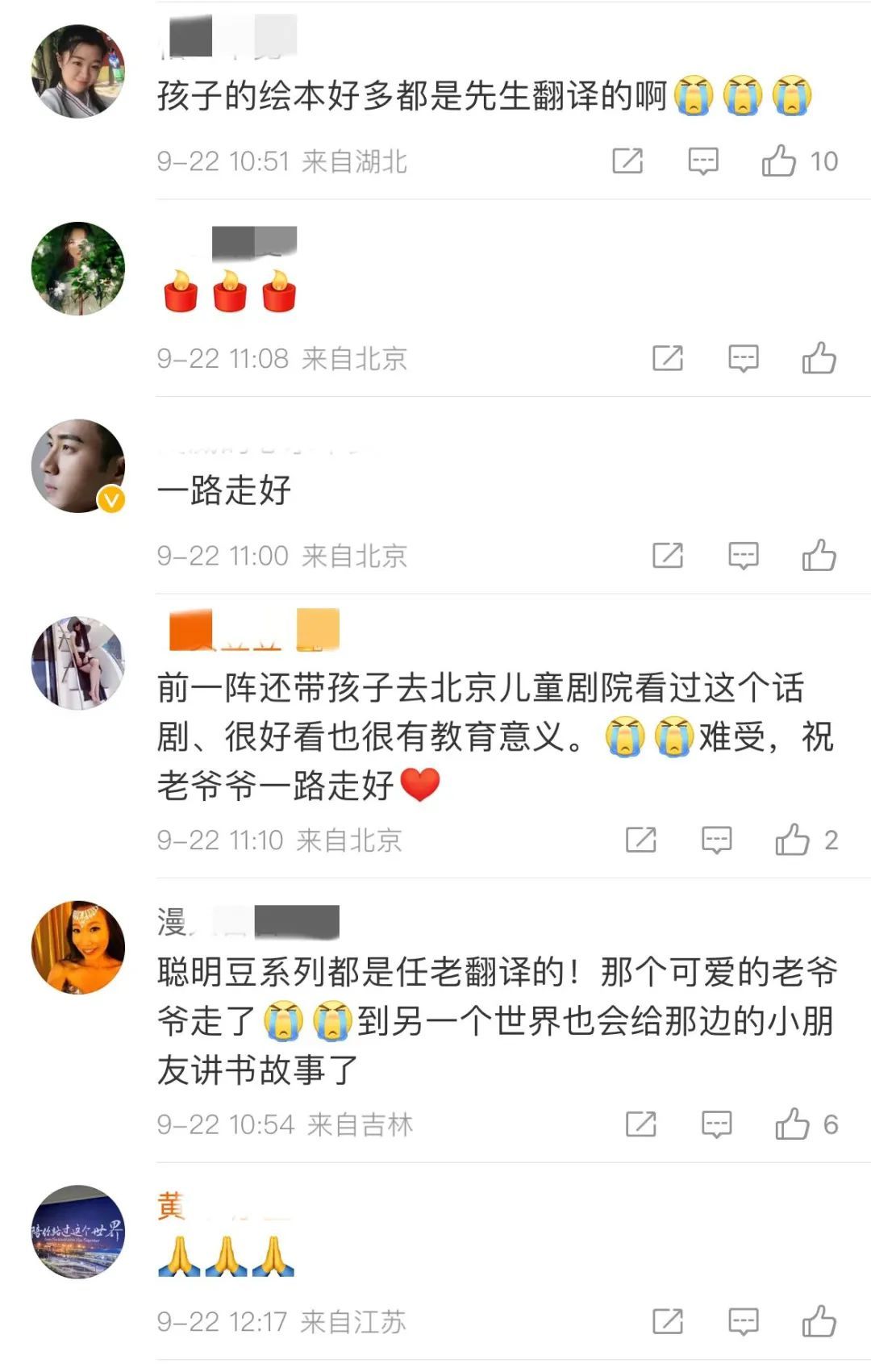The width and height of the screenshot is (871, 1372).
Task: Repost the 北京儿童剧院 comment from 11:10
Action: tap(640, 840)
